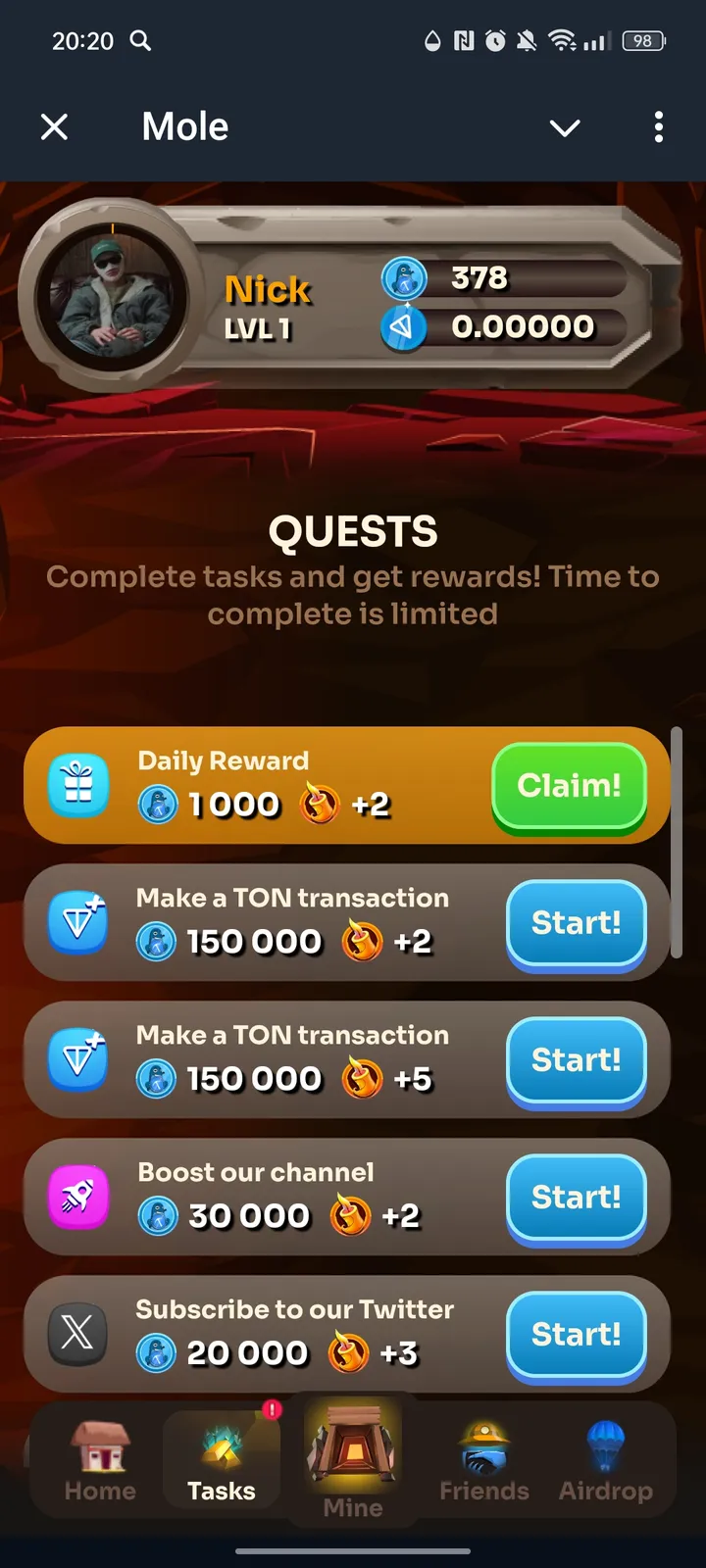
Task: Start the TON transaction quest with +5 bonus
Action: 576,1060
